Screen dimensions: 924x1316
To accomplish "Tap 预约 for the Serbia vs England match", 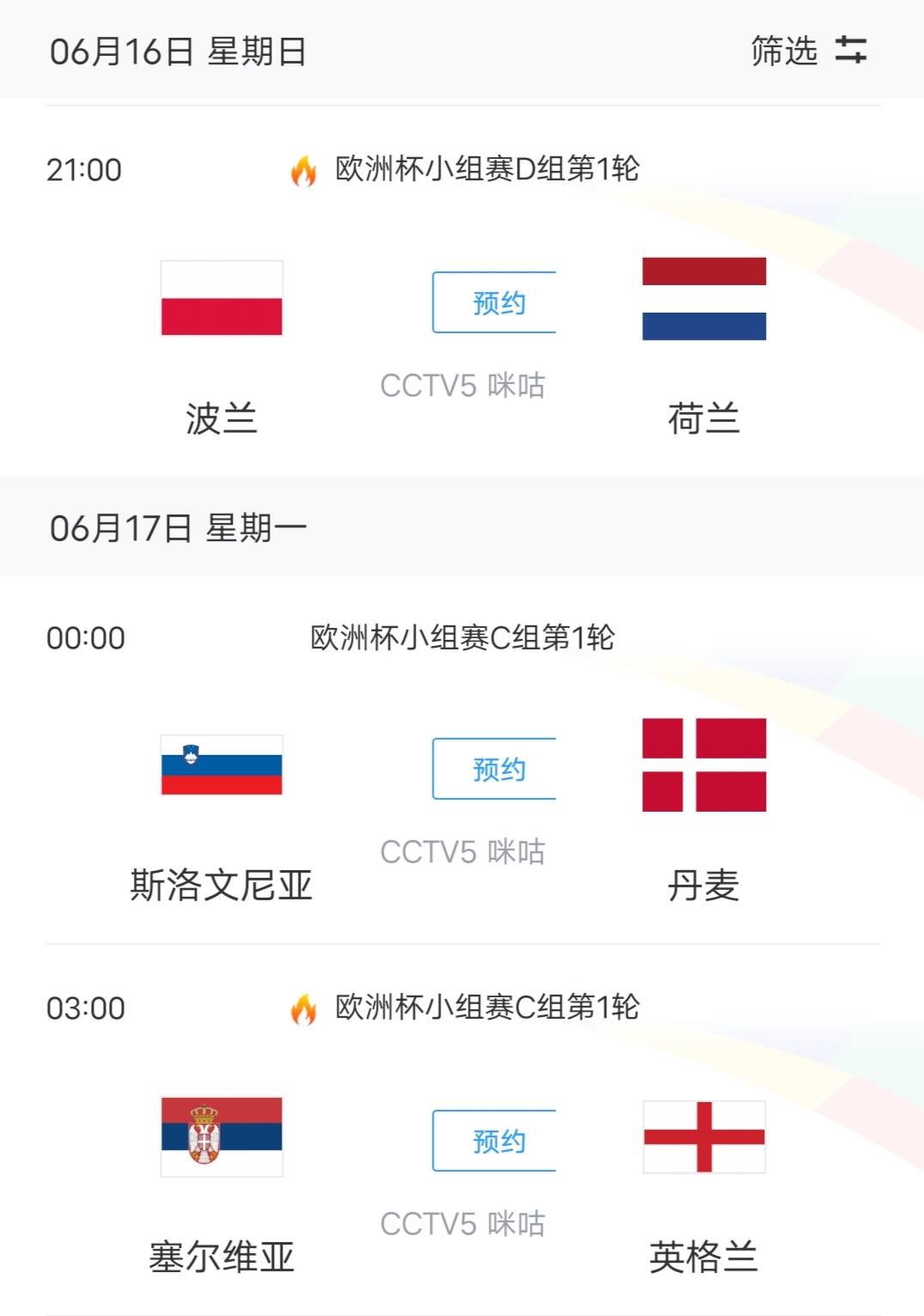I will click(x=495, y=1140).
